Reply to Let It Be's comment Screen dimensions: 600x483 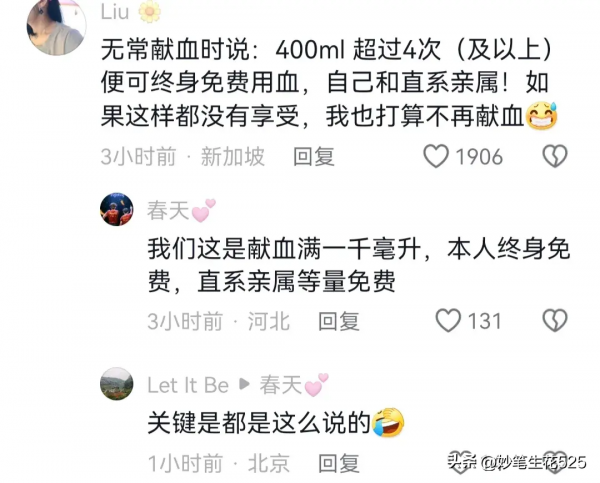click(x=338, y=463)
